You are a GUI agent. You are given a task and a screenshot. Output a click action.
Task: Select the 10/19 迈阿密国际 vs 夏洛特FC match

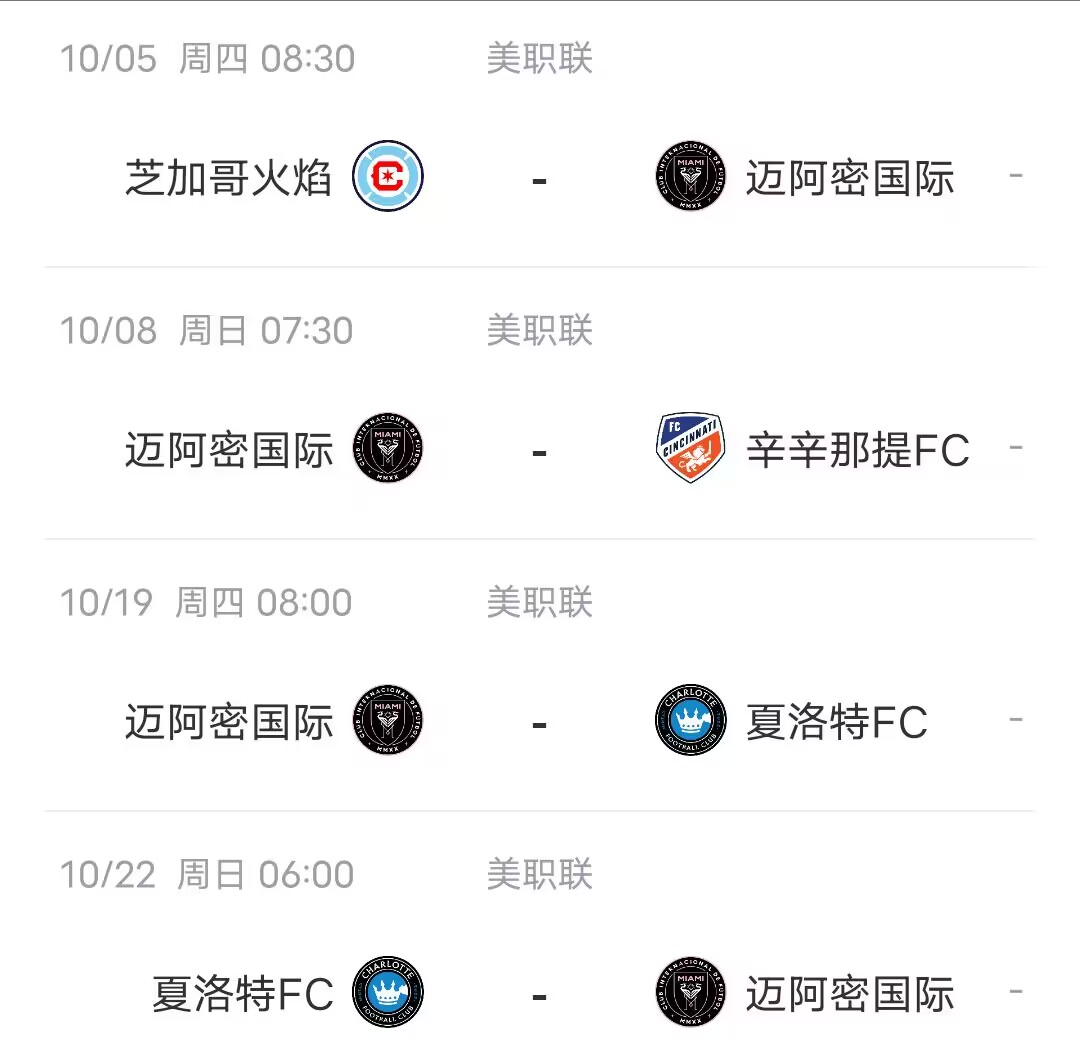pyautogui.click(x=539, y=722)
